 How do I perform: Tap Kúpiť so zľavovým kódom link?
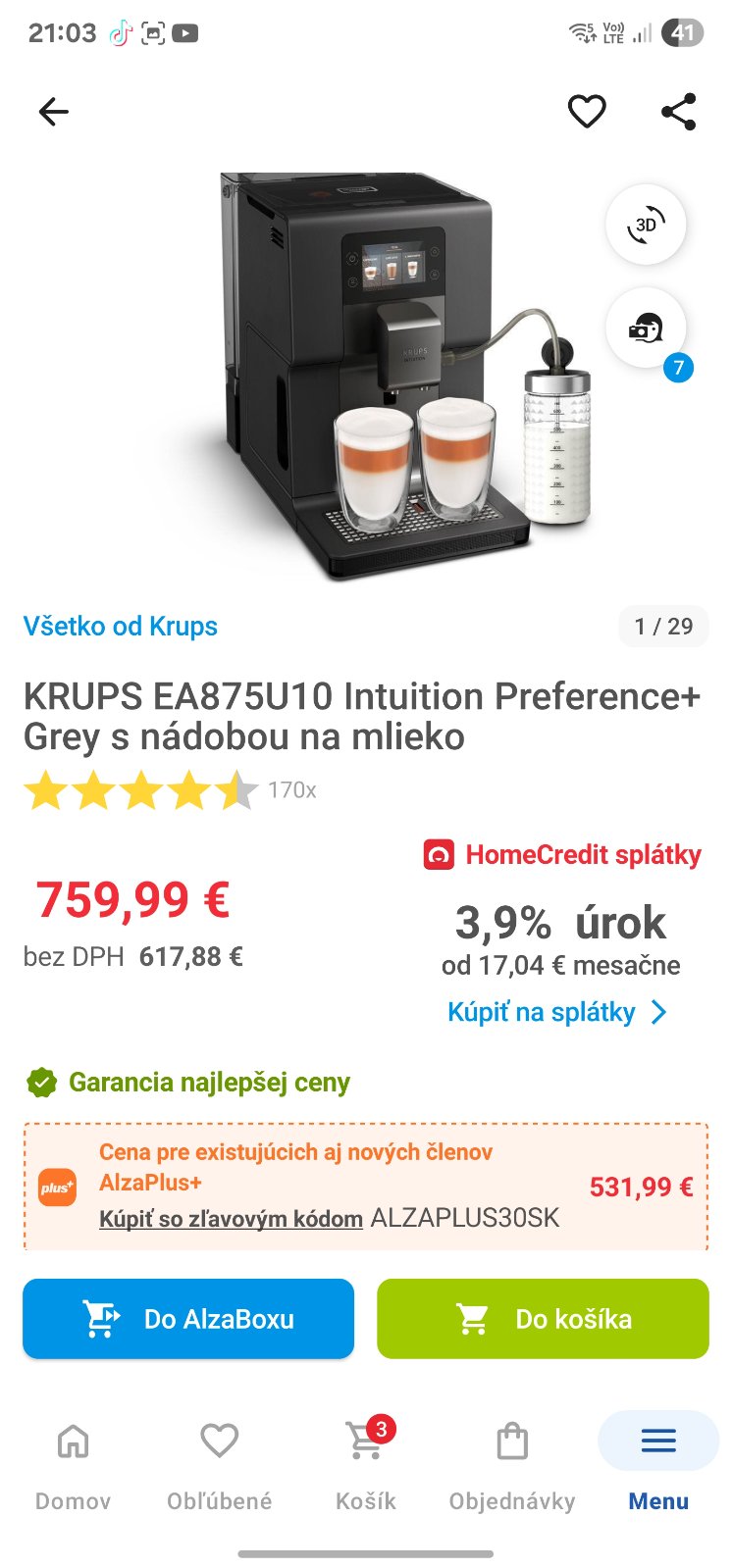(x=231, y=1219)
